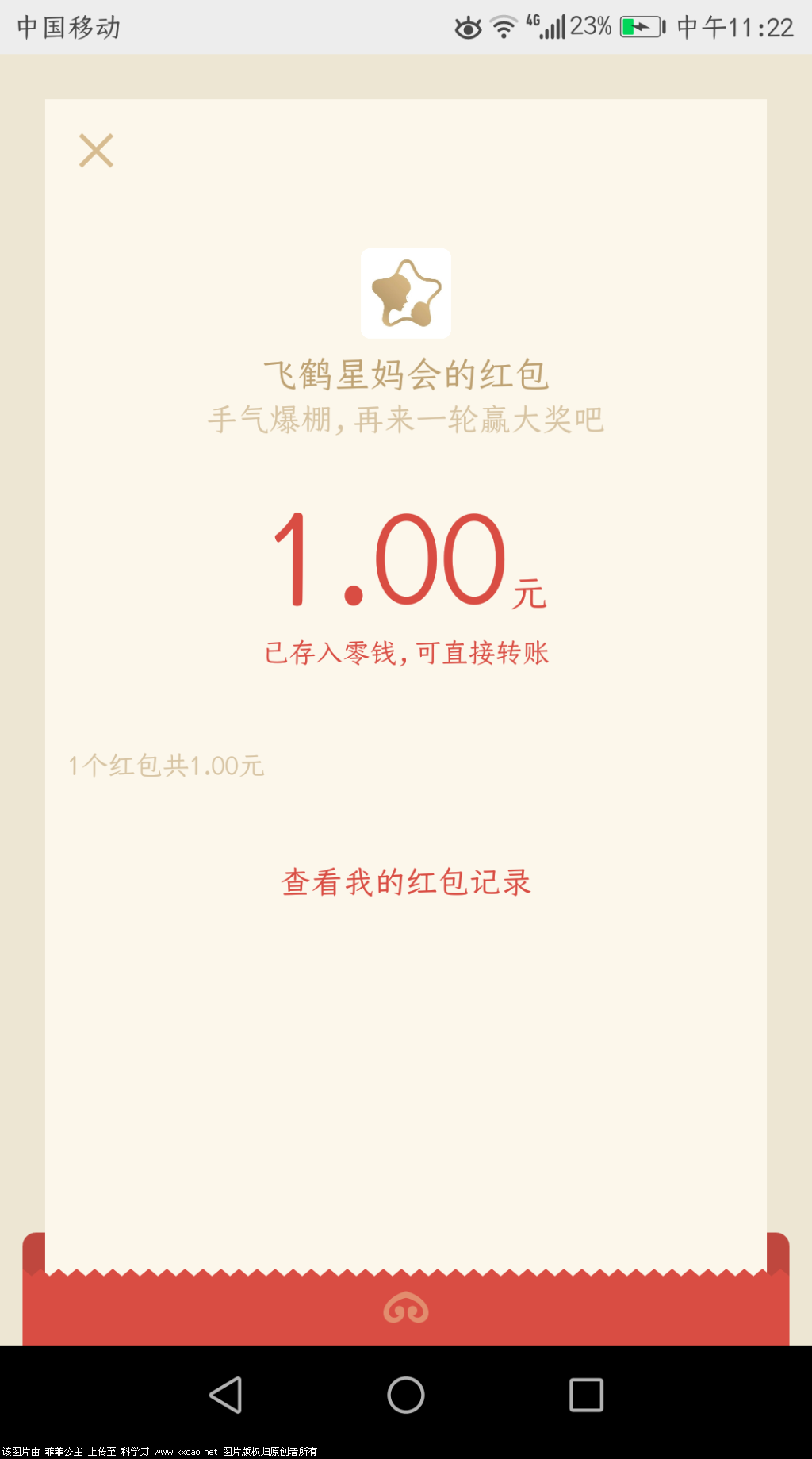Image resolution: width=812 pixels, height=1459 pixels.
Task: Tap the 飞鹤星妈会 star logo avatar
Action: (x=406, y=294)
